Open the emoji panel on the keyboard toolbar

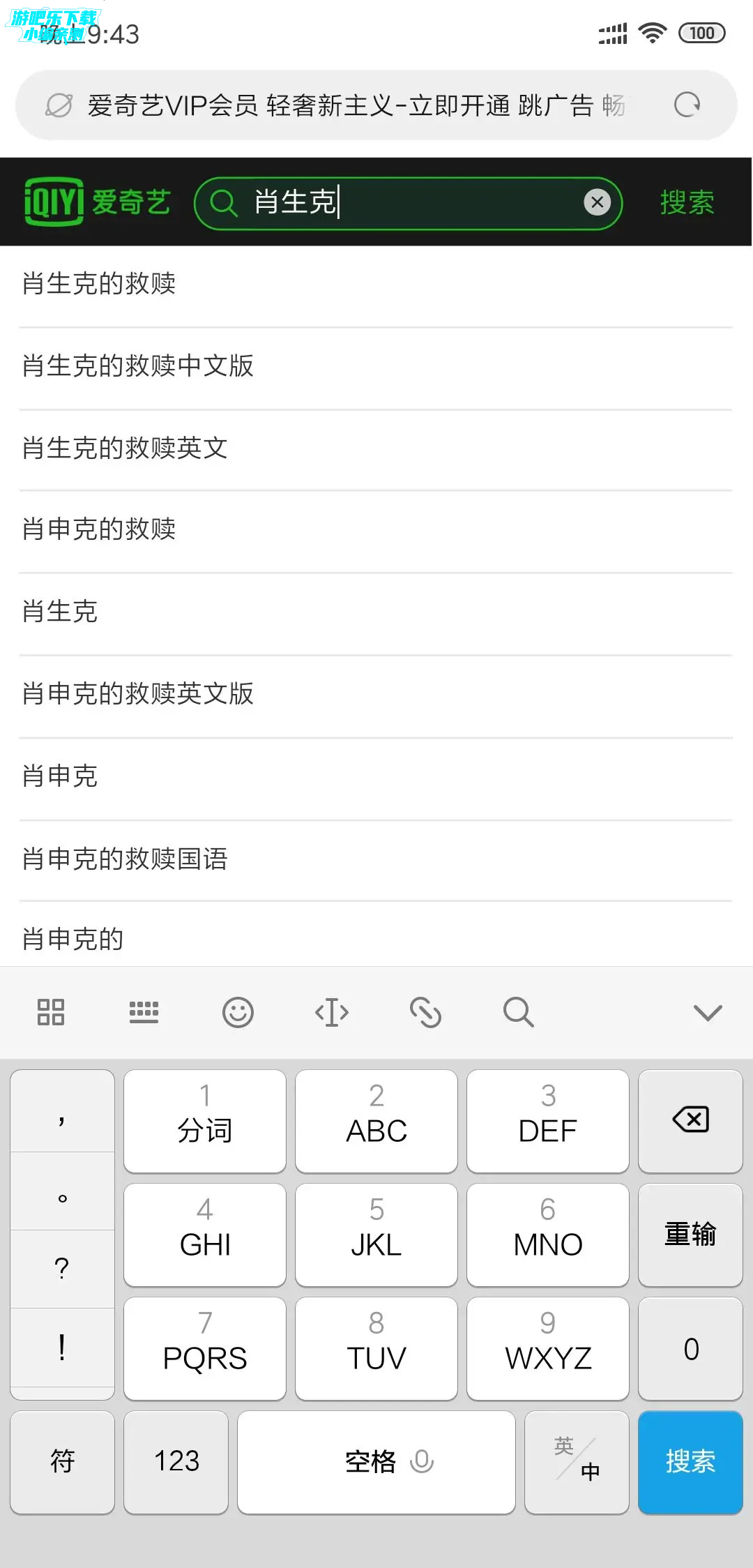tap(238, 1013)
